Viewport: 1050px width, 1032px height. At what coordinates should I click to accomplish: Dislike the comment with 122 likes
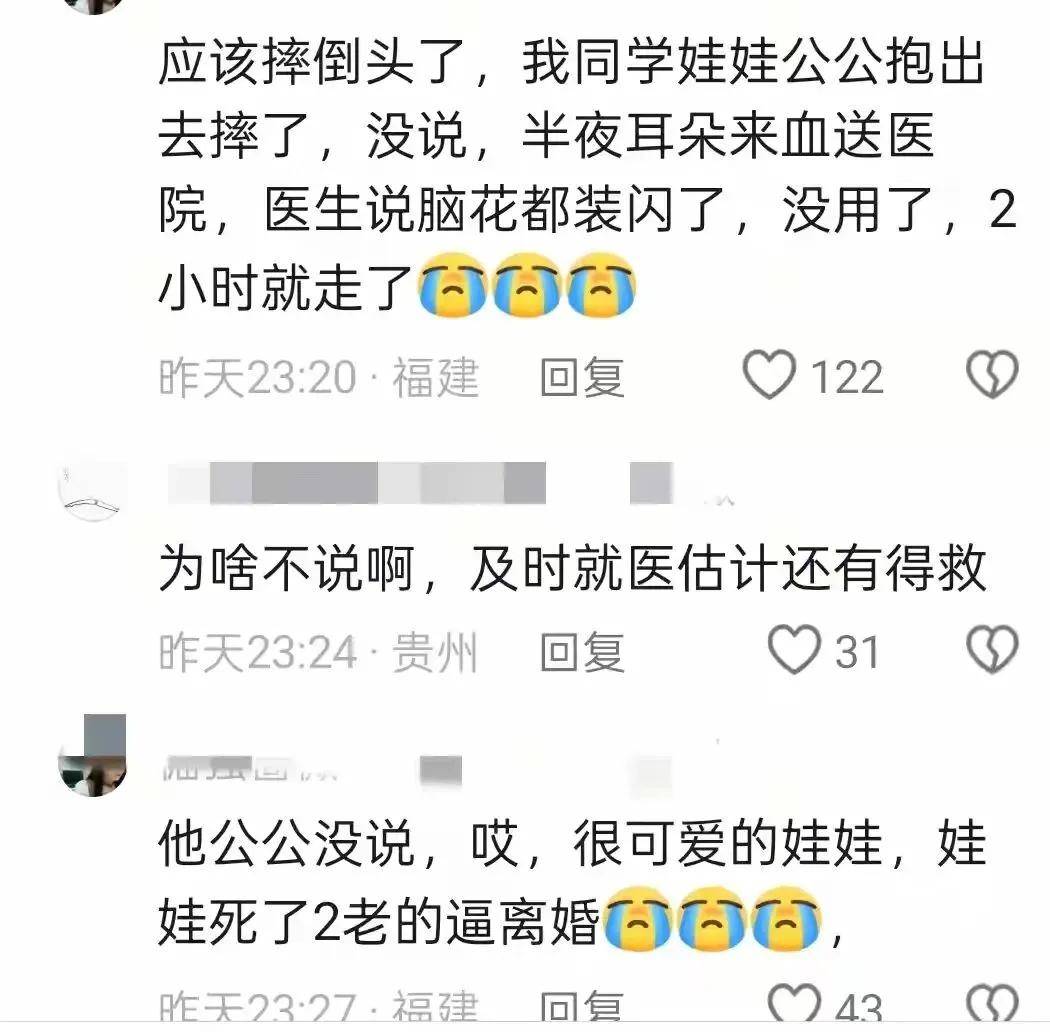coord(992,377)
